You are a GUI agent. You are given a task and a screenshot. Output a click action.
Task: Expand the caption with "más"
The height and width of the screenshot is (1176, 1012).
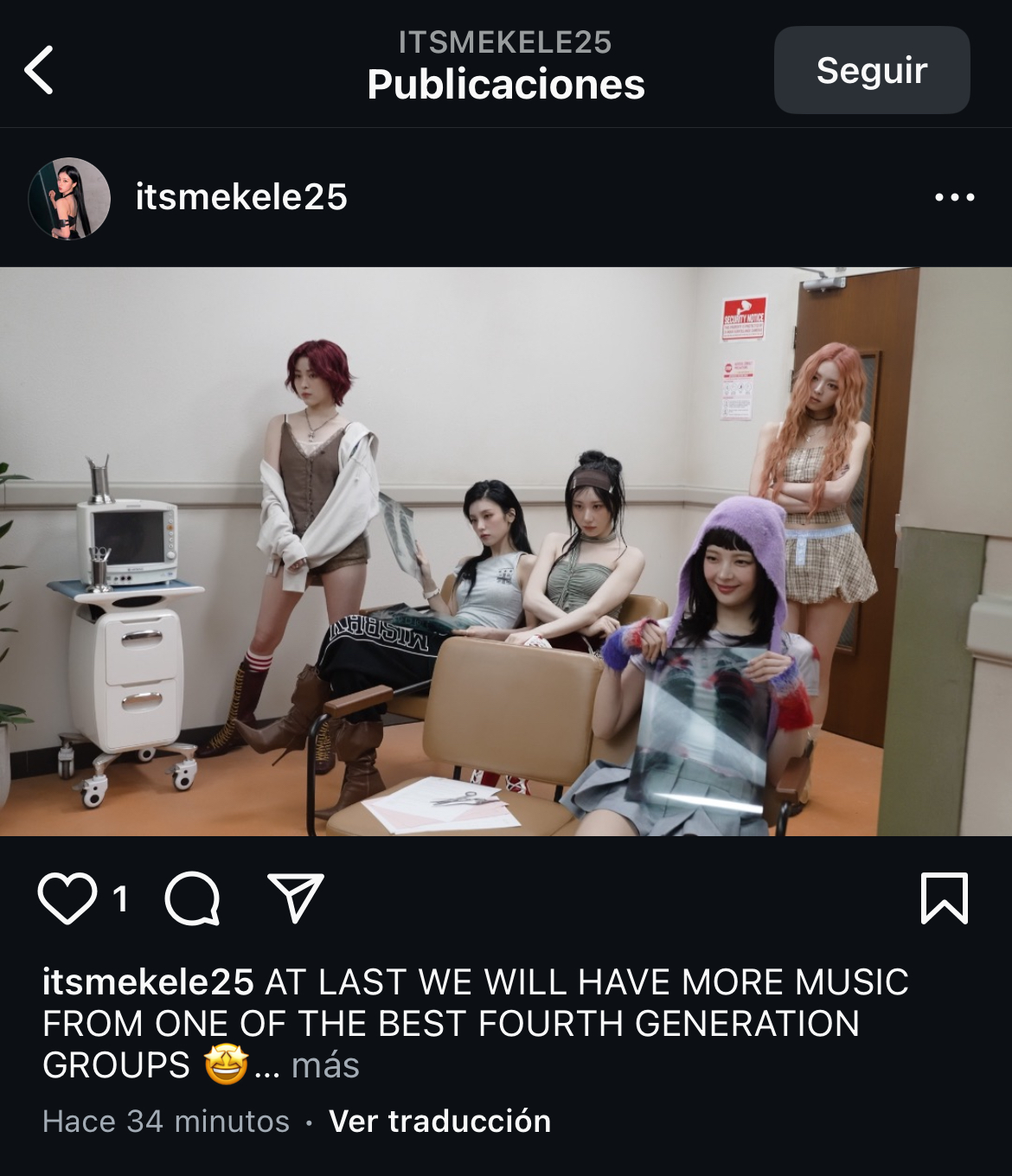click(x=325, y=1065)
